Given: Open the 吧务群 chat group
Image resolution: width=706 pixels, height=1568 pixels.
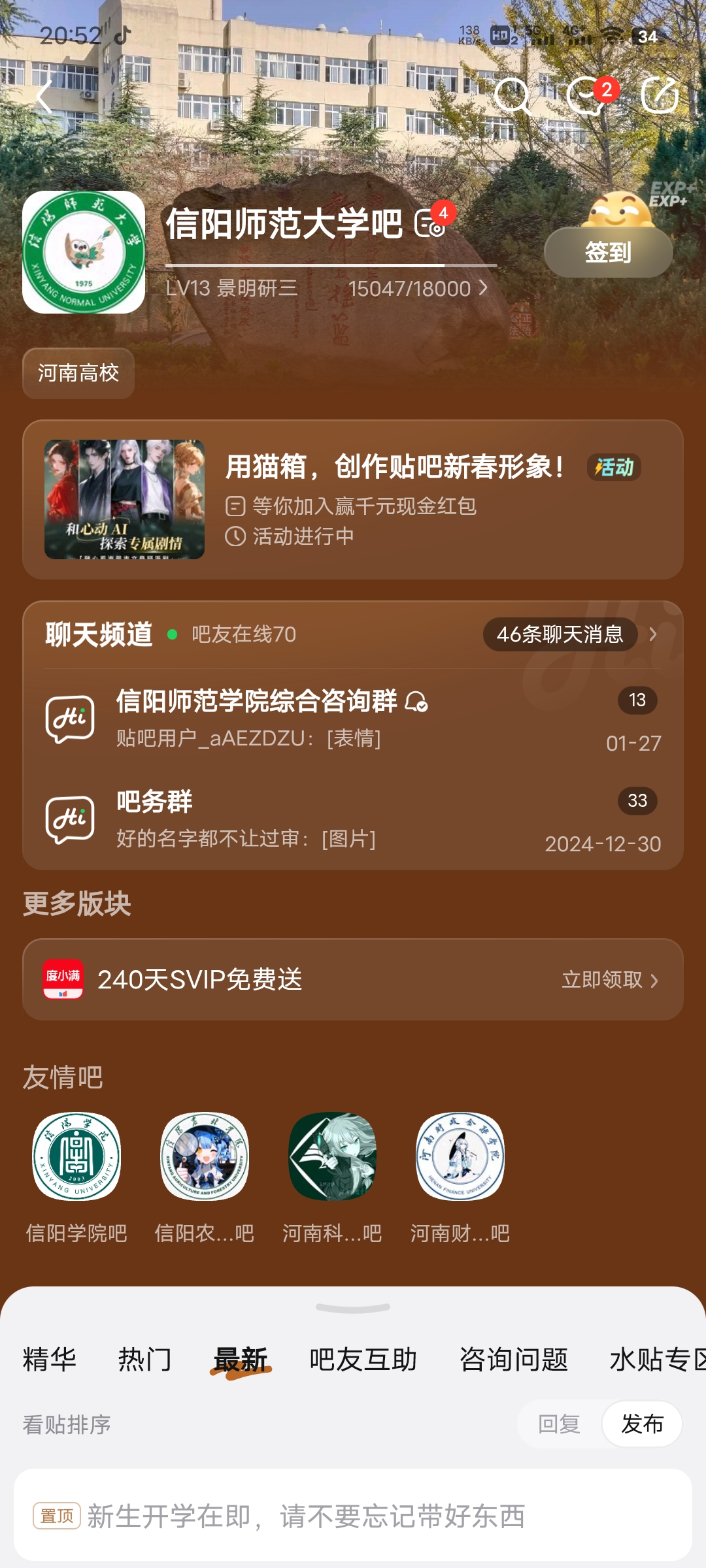Looking at the screenshot, I should pyautogui.click(x=353, y=819).
